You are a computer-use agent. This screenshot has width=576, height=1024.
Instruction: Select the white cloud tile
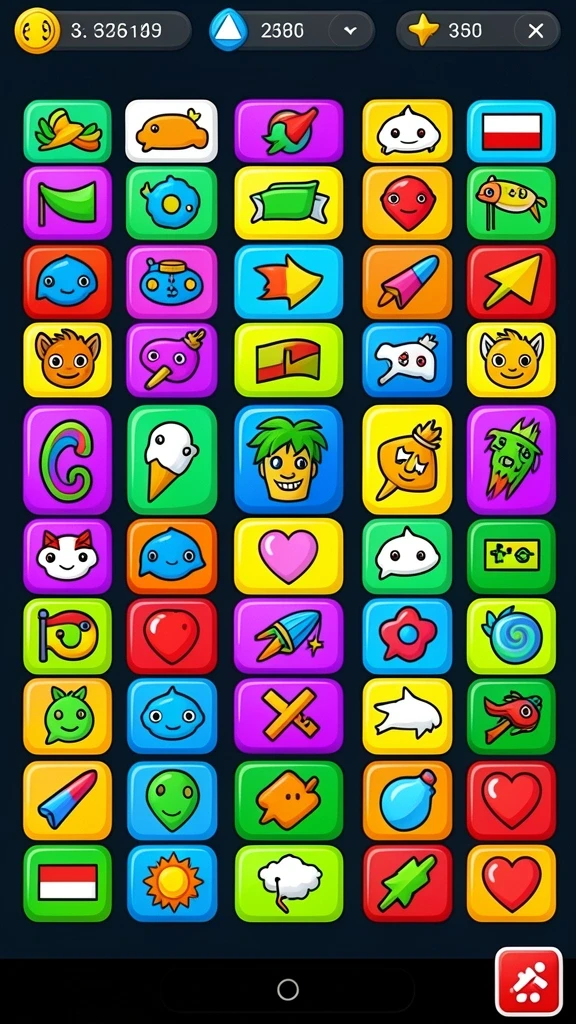point(288,884)
